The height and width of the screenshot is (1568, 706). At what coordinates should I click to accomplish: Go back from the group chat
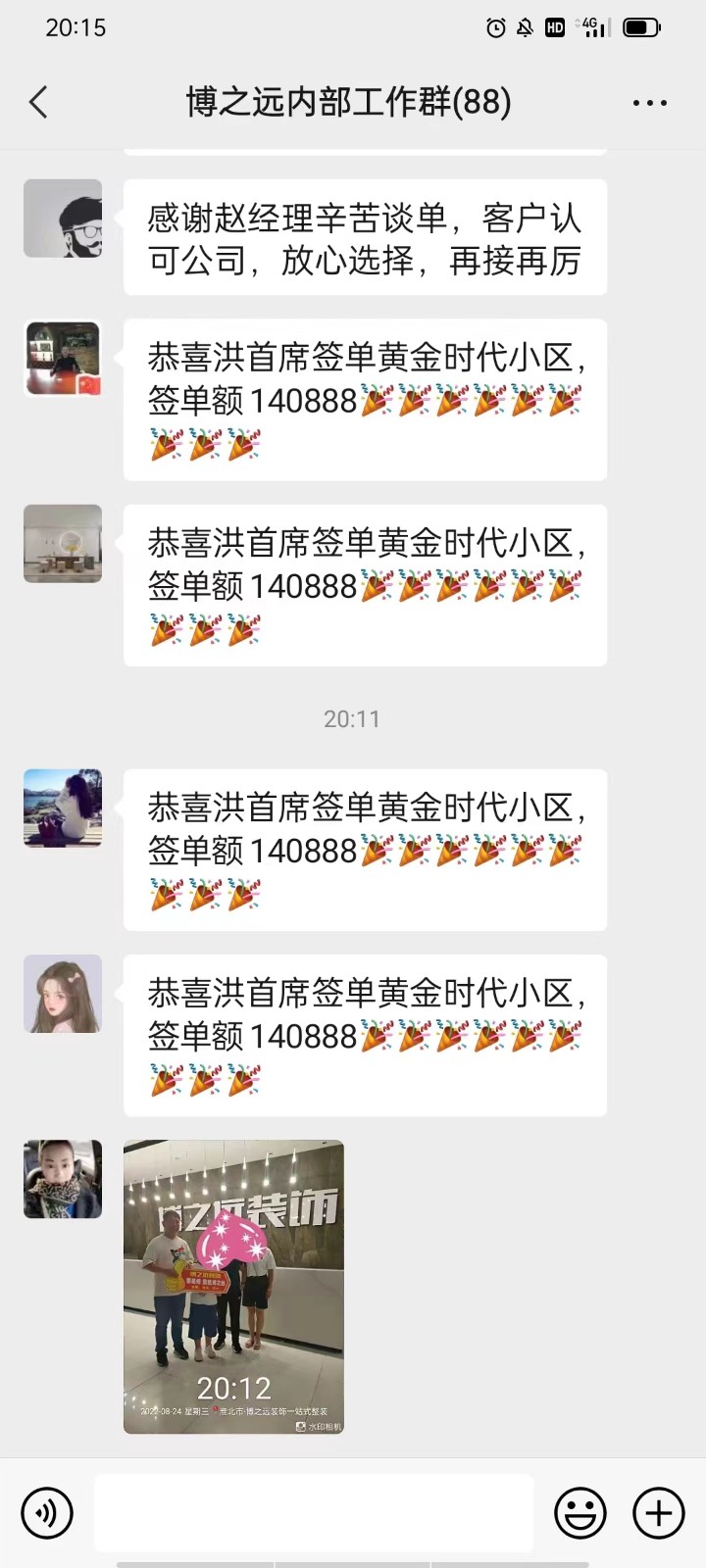[x=39, y=102]
